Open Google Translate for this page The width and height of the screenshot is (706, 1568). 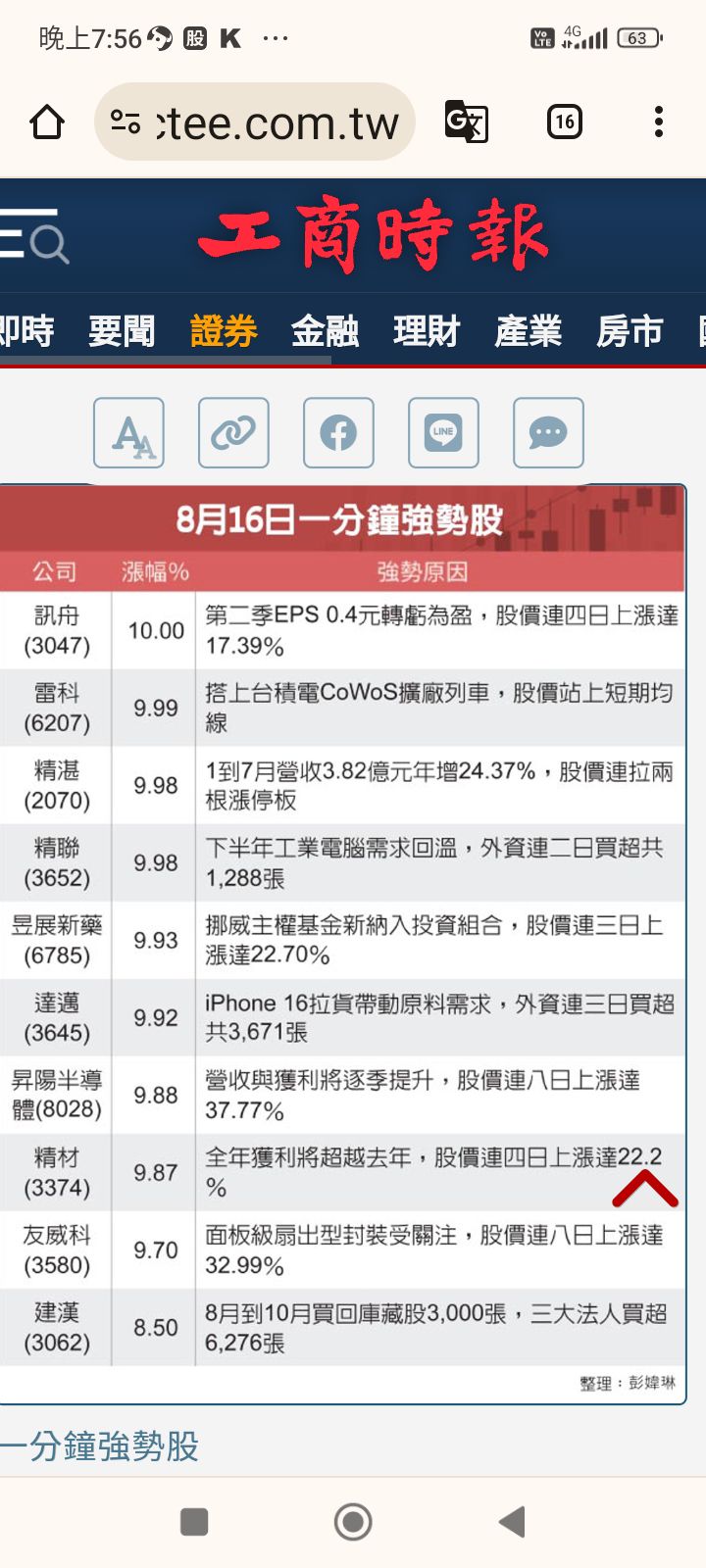[x=468, y=121]
